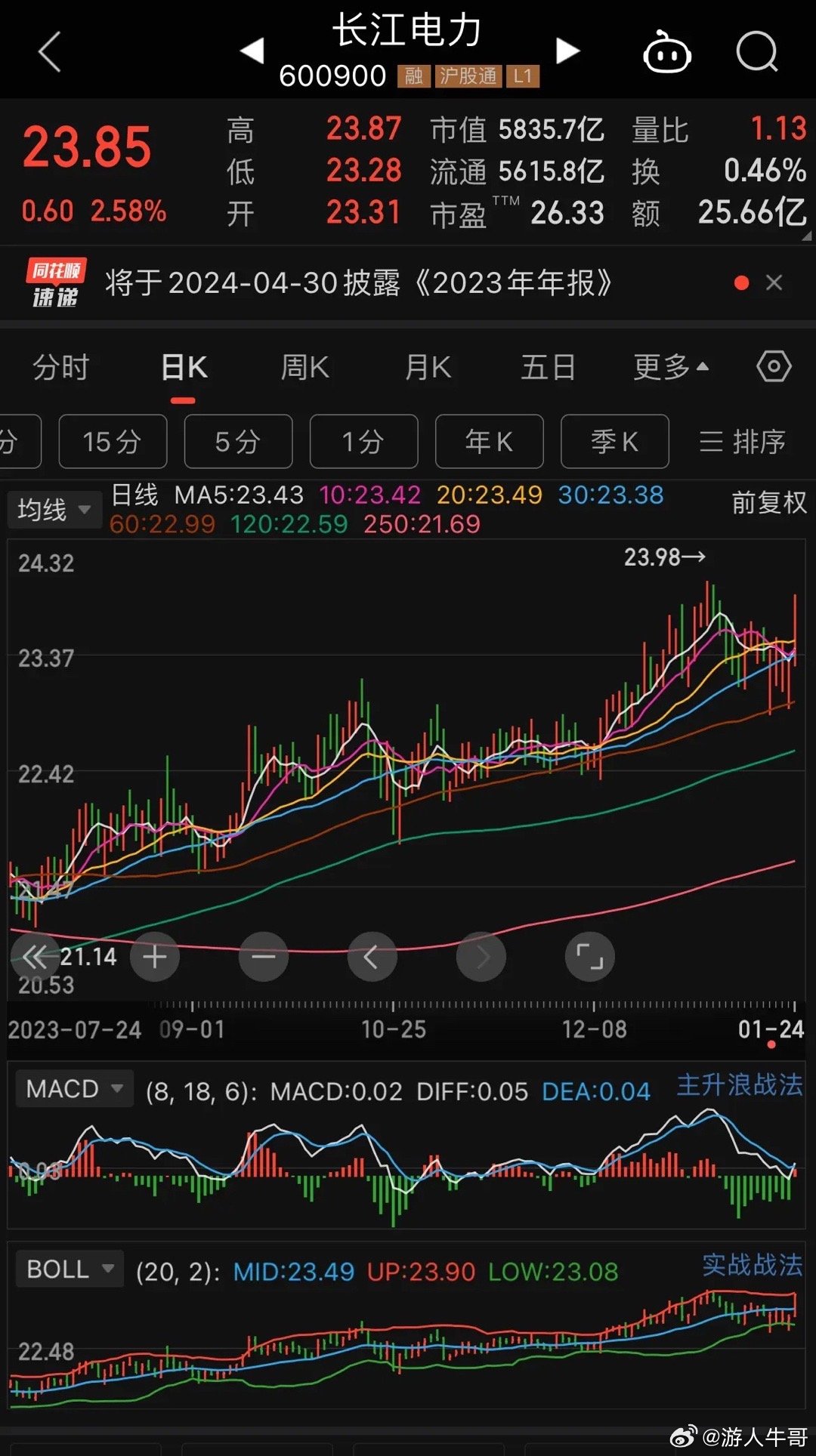Image resolution: width=816 pixels, height=1456 pixels.
Task: Open the 主升浪战法 link
Action: tap(740, 1085)
